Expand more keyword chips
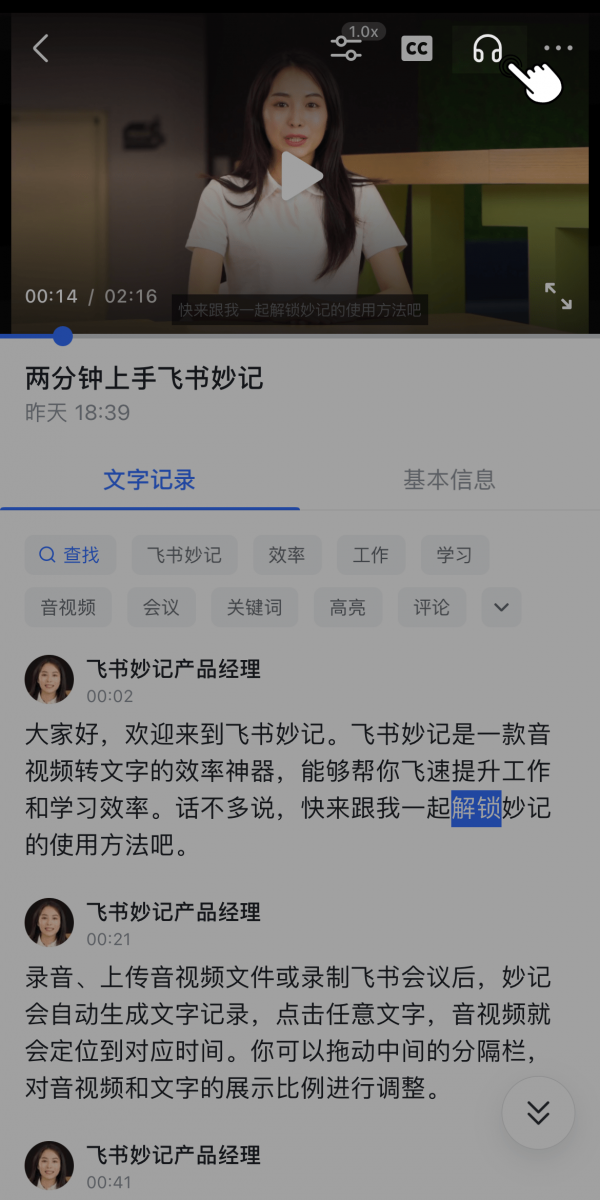Screen dimensions: 600x1200 501,607
